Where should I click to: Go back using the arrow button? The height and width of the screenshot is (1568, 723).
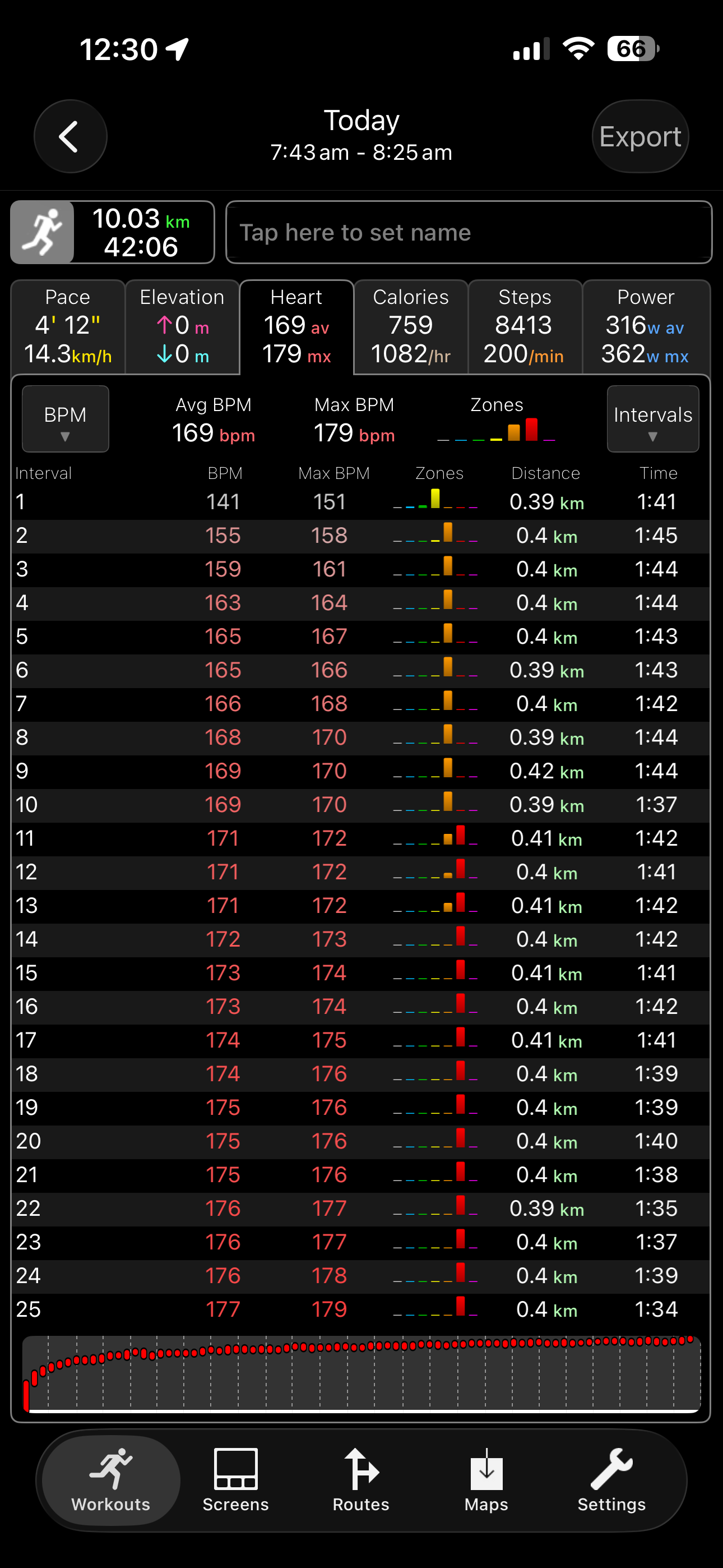pos(70,136)
